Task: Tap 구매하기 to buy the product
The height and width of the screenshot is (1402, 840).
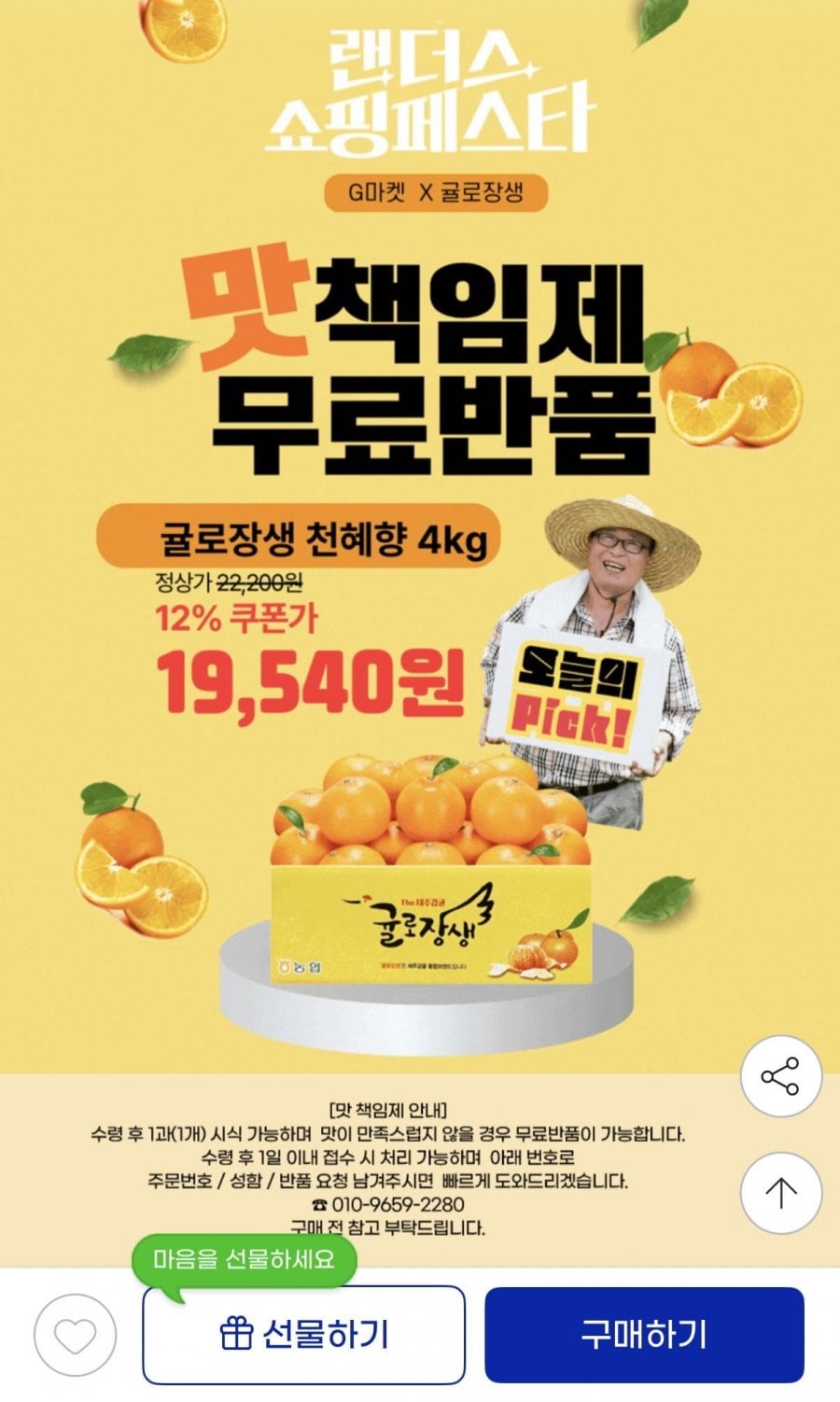Action: point(644,1335)
